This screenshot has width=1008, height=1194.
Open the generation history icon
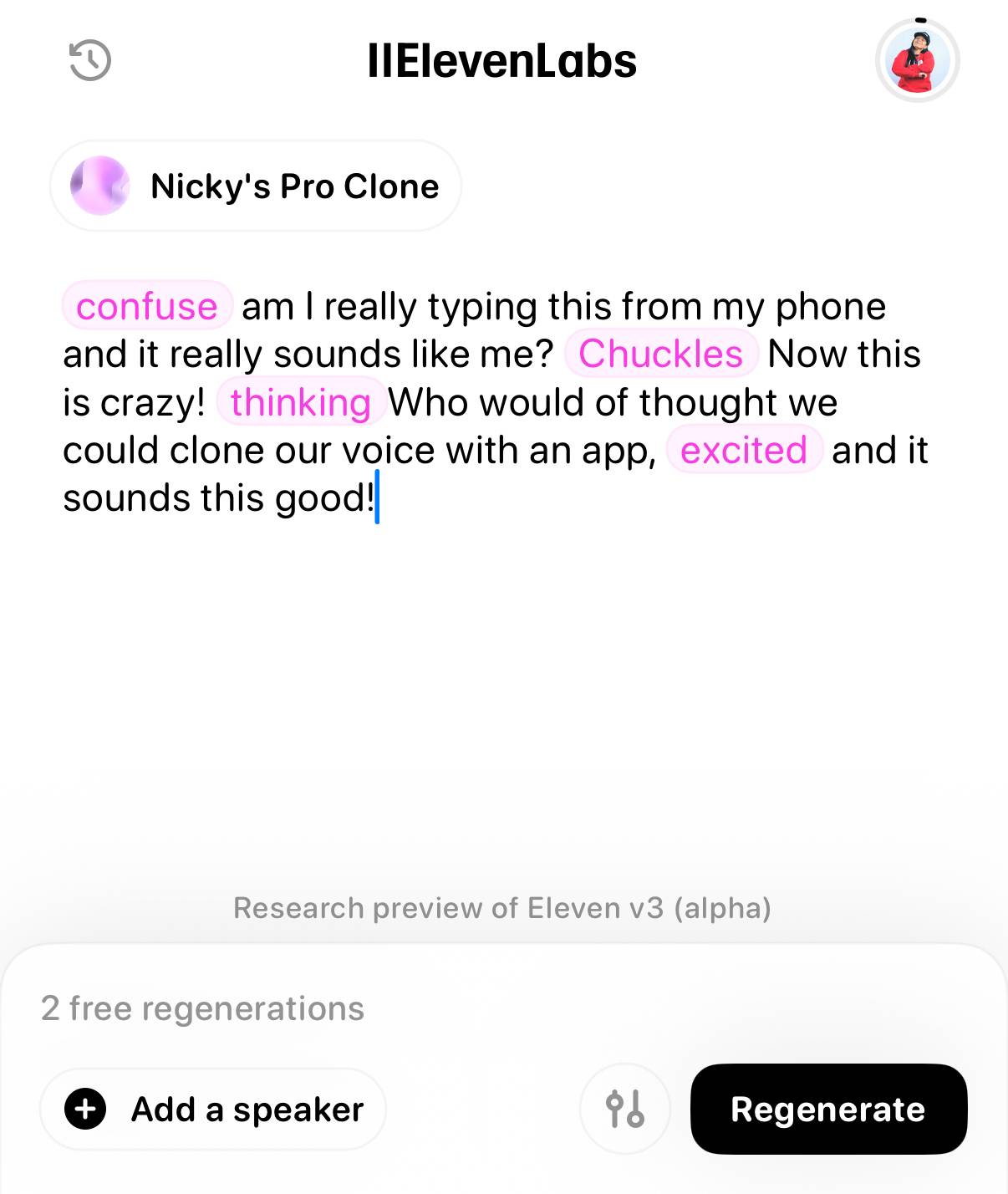click(x=89, y=60)
